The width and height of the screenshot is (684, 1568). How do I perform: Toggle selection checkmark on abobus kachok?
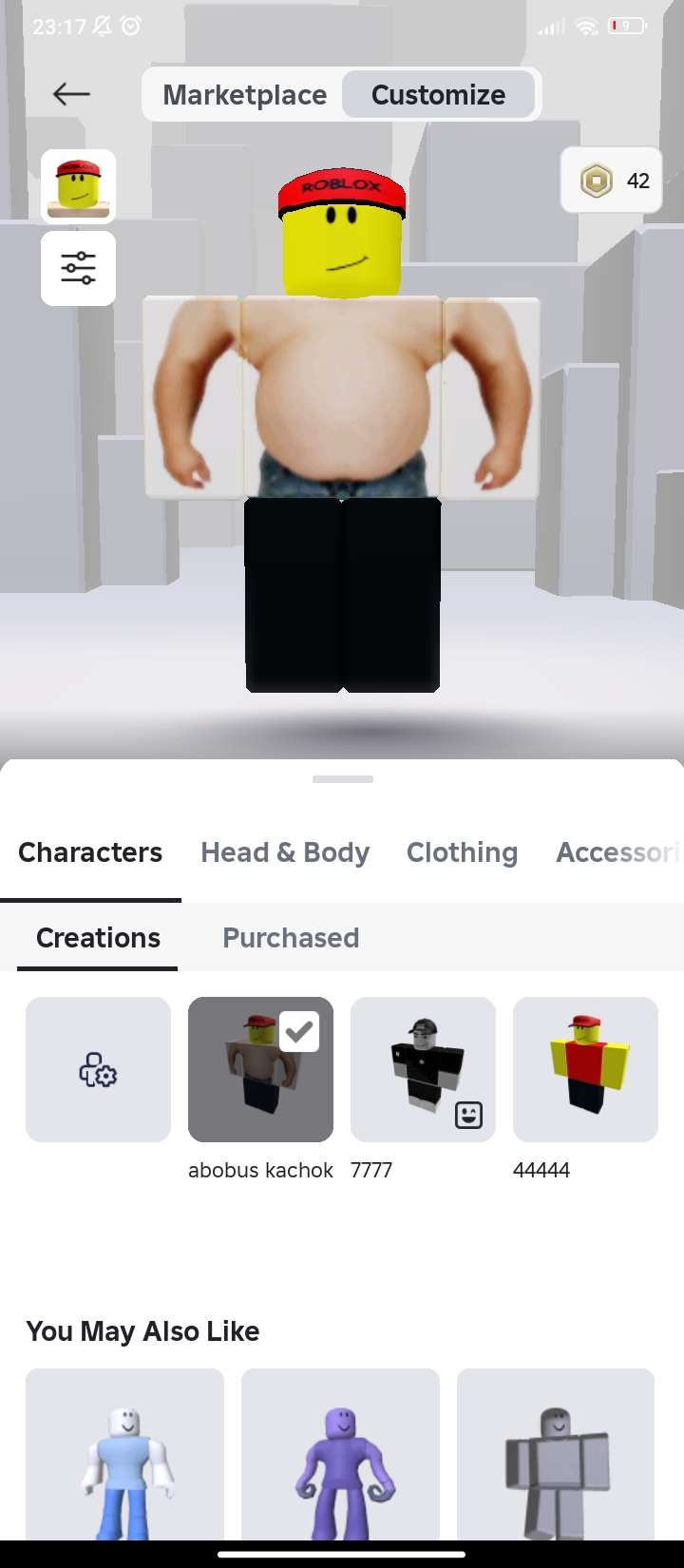300,1030
